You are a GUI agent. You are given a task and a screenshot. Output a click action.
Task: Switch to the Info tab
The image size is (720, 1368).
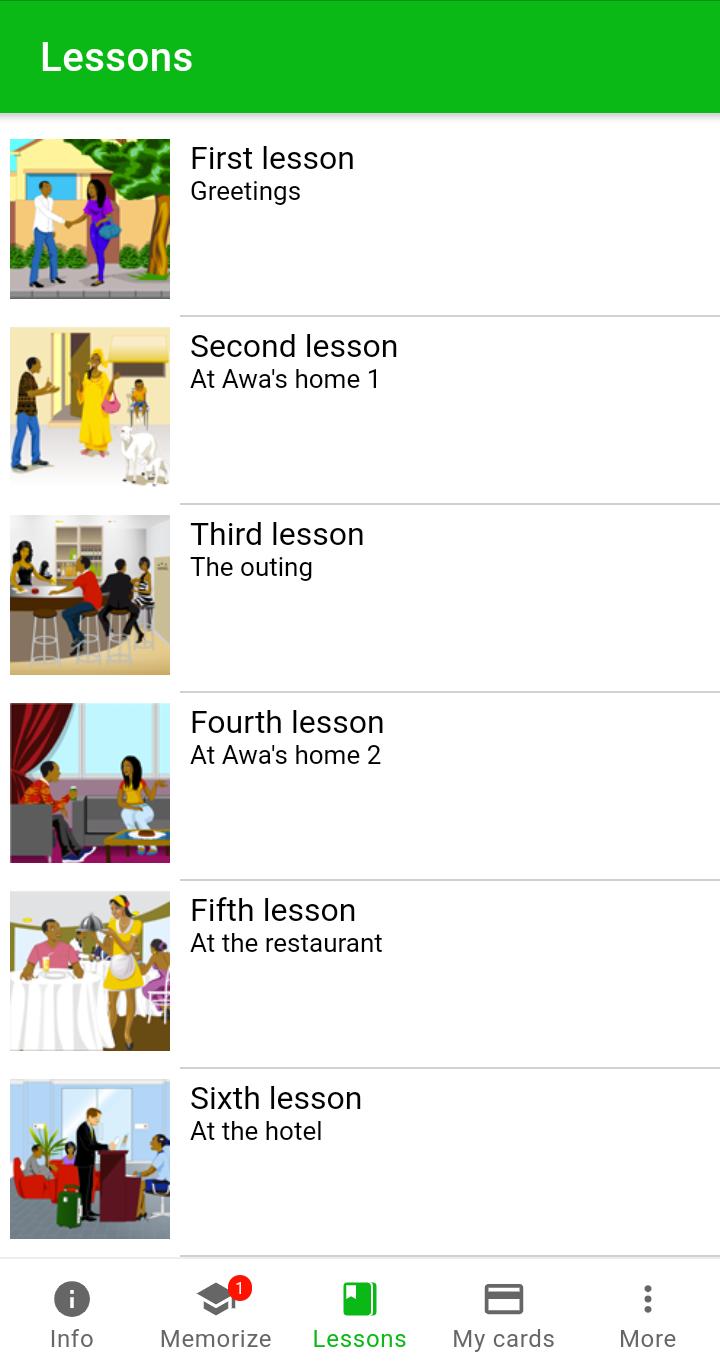[72, 1316]
